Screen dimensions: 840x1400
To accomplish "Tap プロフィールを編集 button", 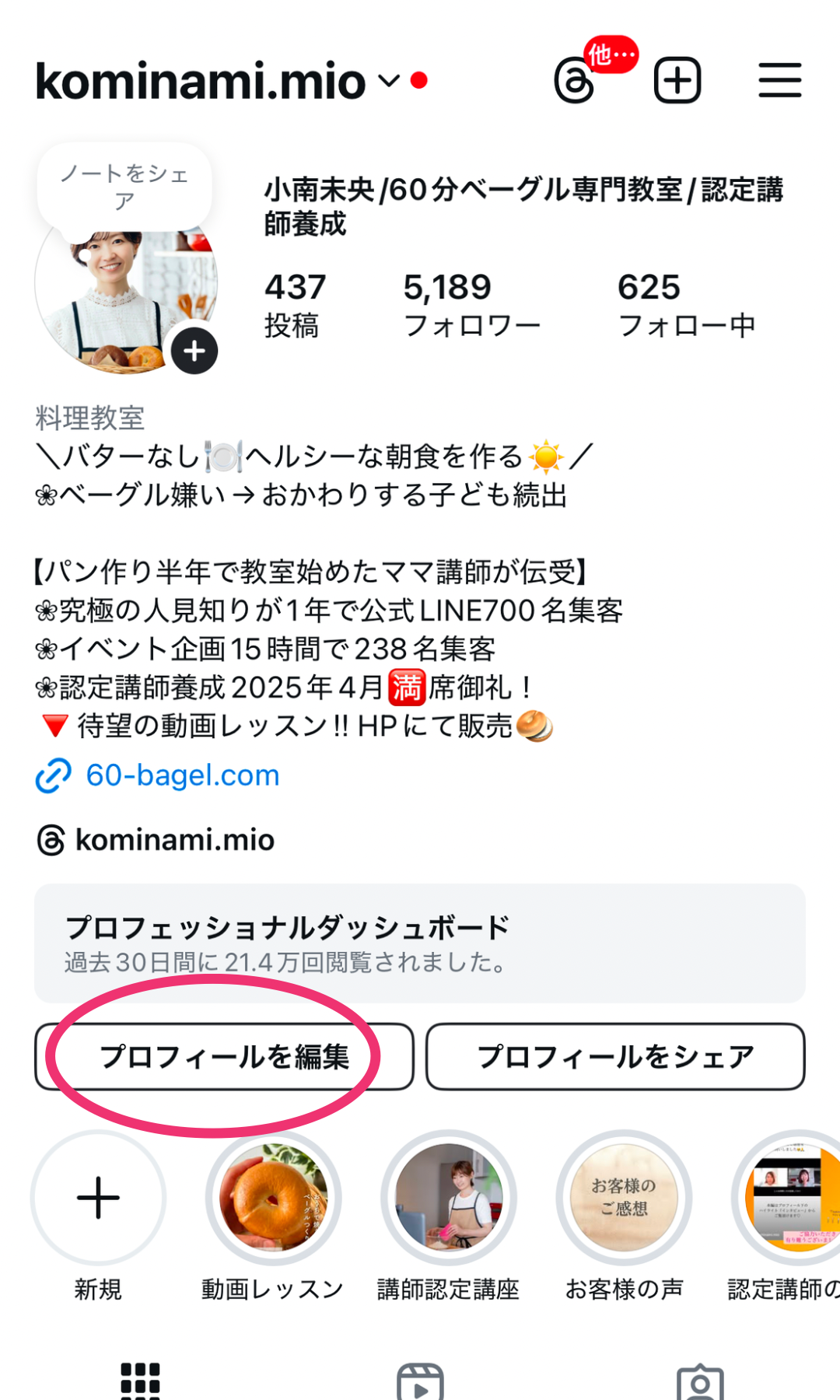I will tap(224, 1056).
